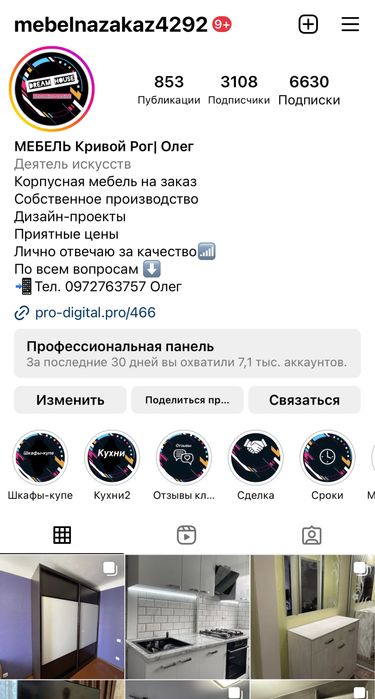Open the wardrobe post with purple walls
This screenshot has width=375, height=699.
pos(62,617)
